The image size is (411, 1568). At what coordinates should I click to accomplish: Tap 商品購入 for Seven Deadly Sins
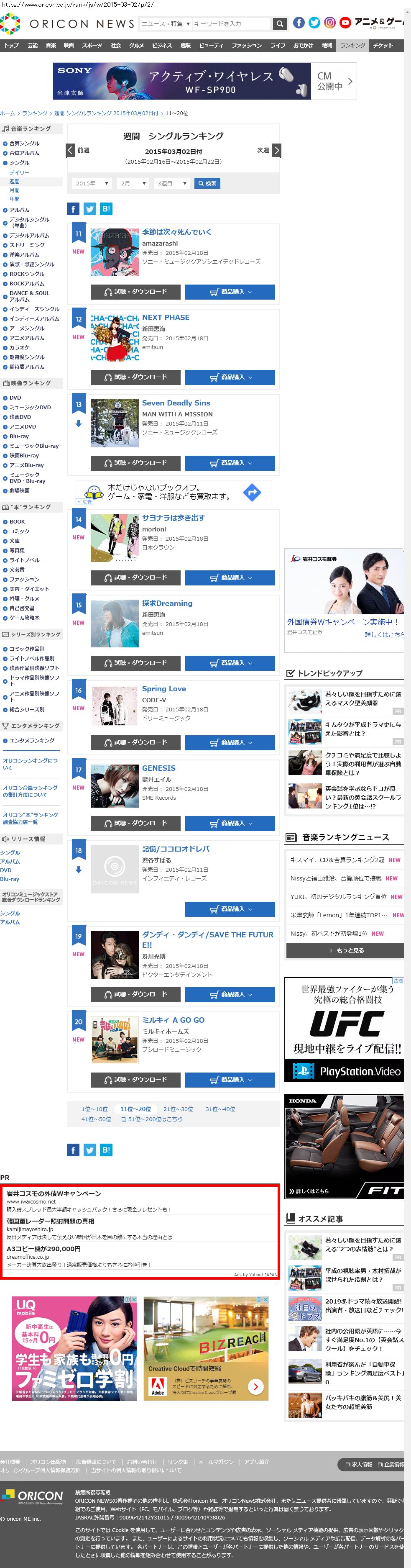pyautogui.click(x=230, y=463)
